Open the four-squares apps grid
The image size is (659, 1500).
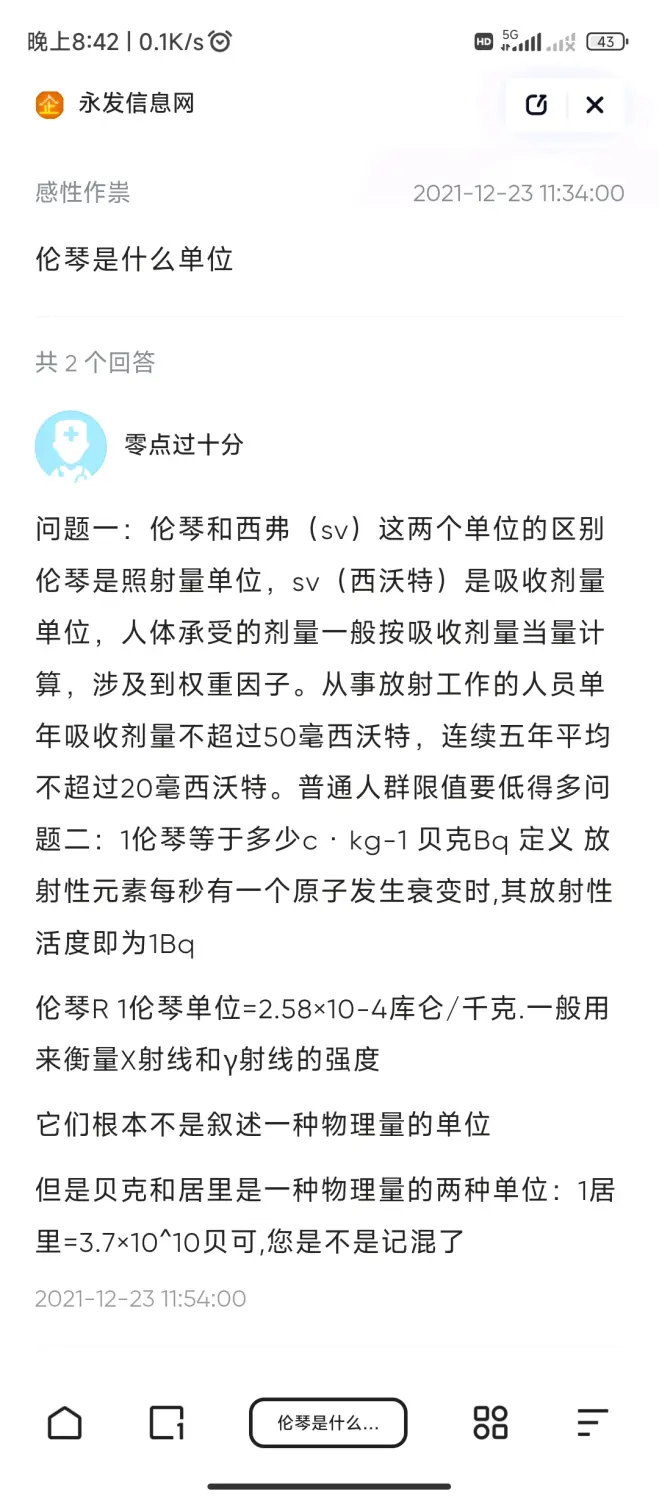(490, 1422)
